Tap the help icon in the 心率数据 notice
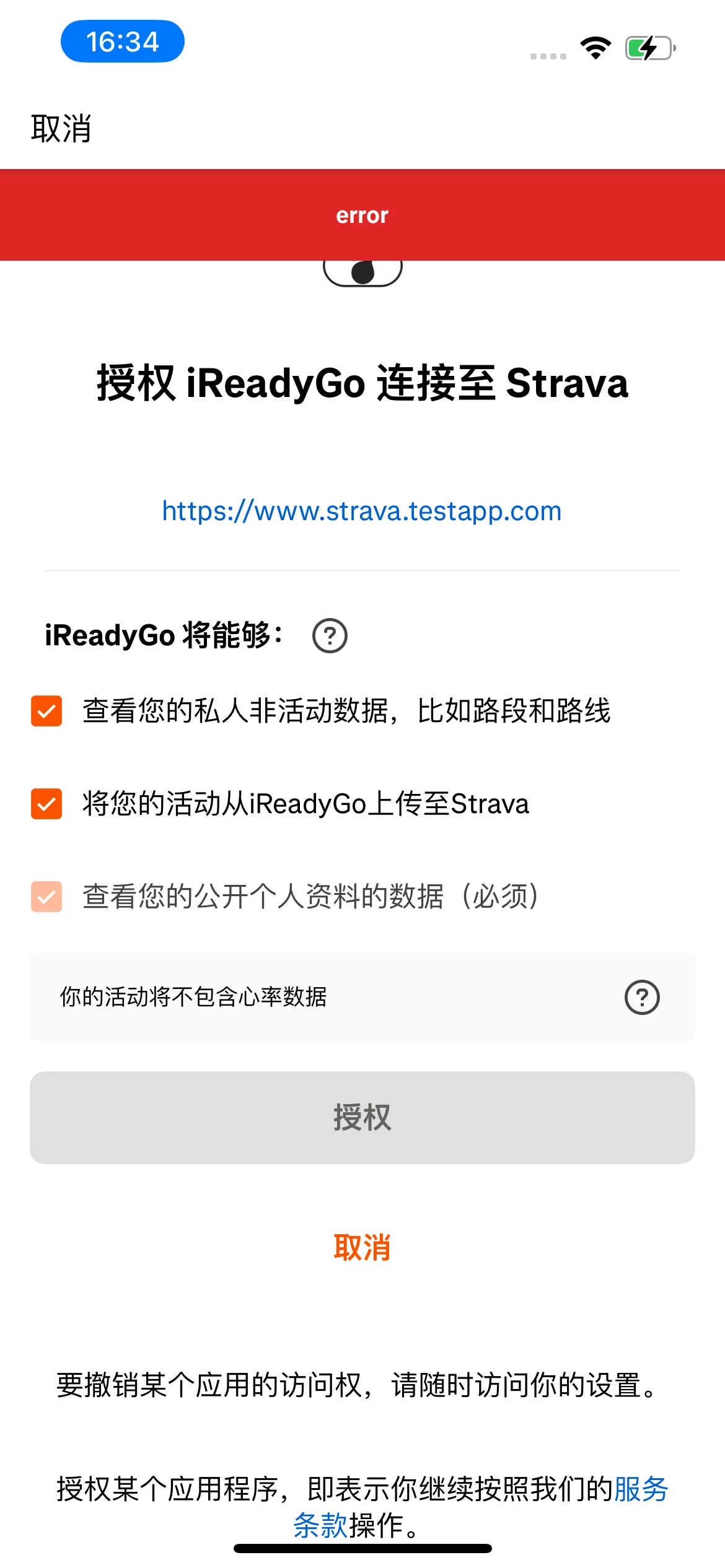725x1568 pixels. 642,997
